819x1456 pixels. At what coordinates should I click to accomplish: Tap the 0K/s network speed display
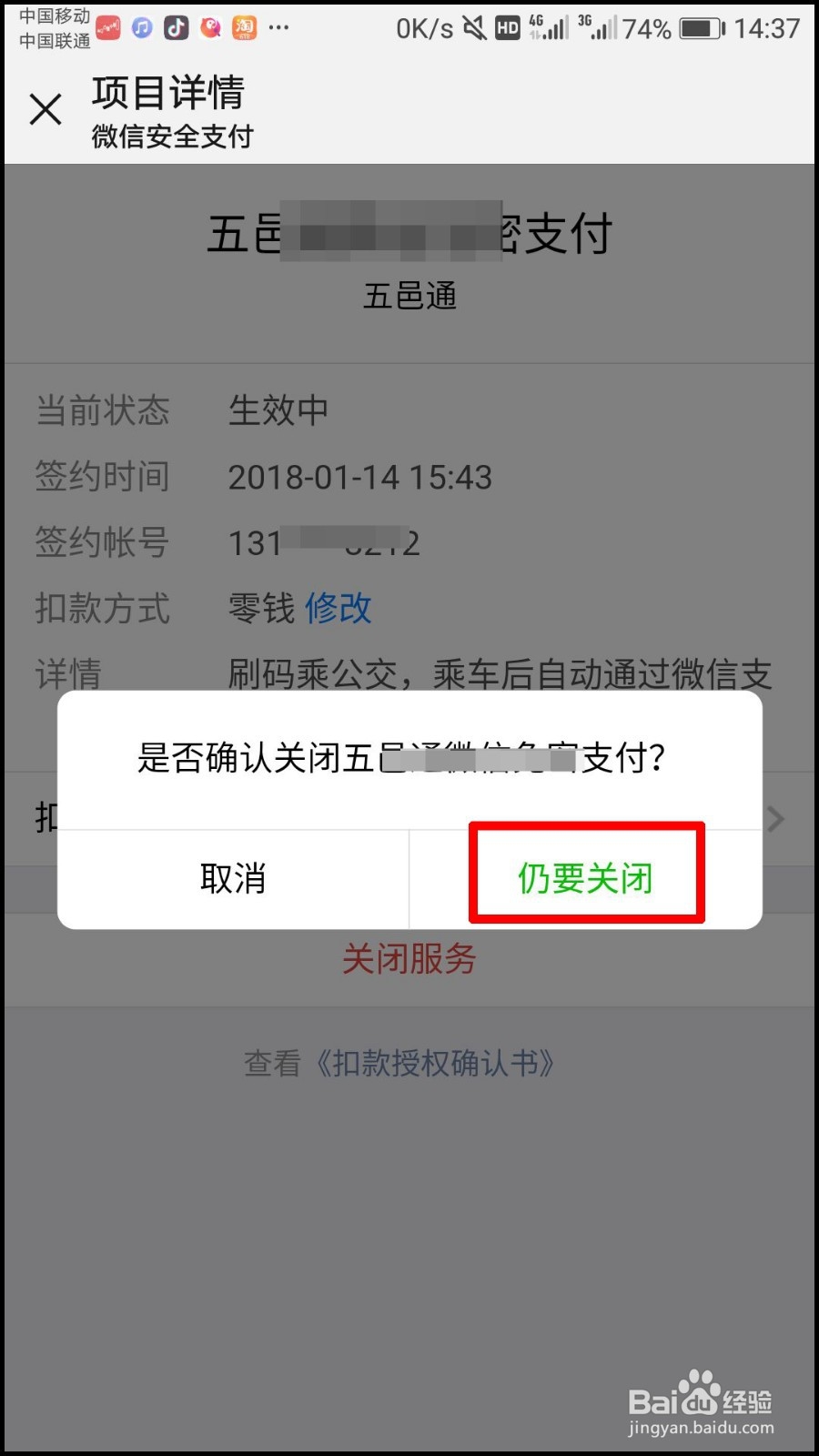pyautogui.click(x=423, y=27)
